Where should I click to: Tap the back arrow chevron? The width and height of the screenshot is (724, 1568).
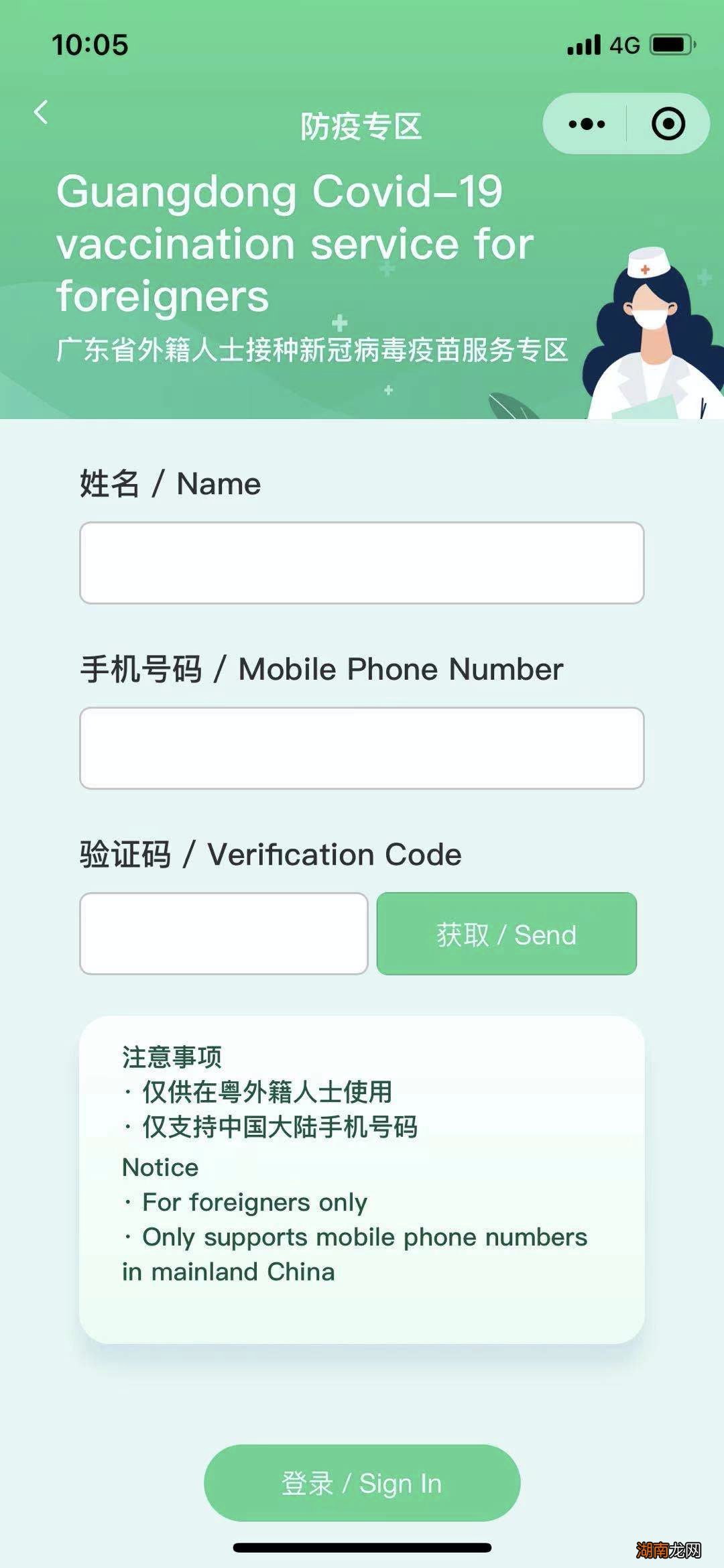point(42,111)
